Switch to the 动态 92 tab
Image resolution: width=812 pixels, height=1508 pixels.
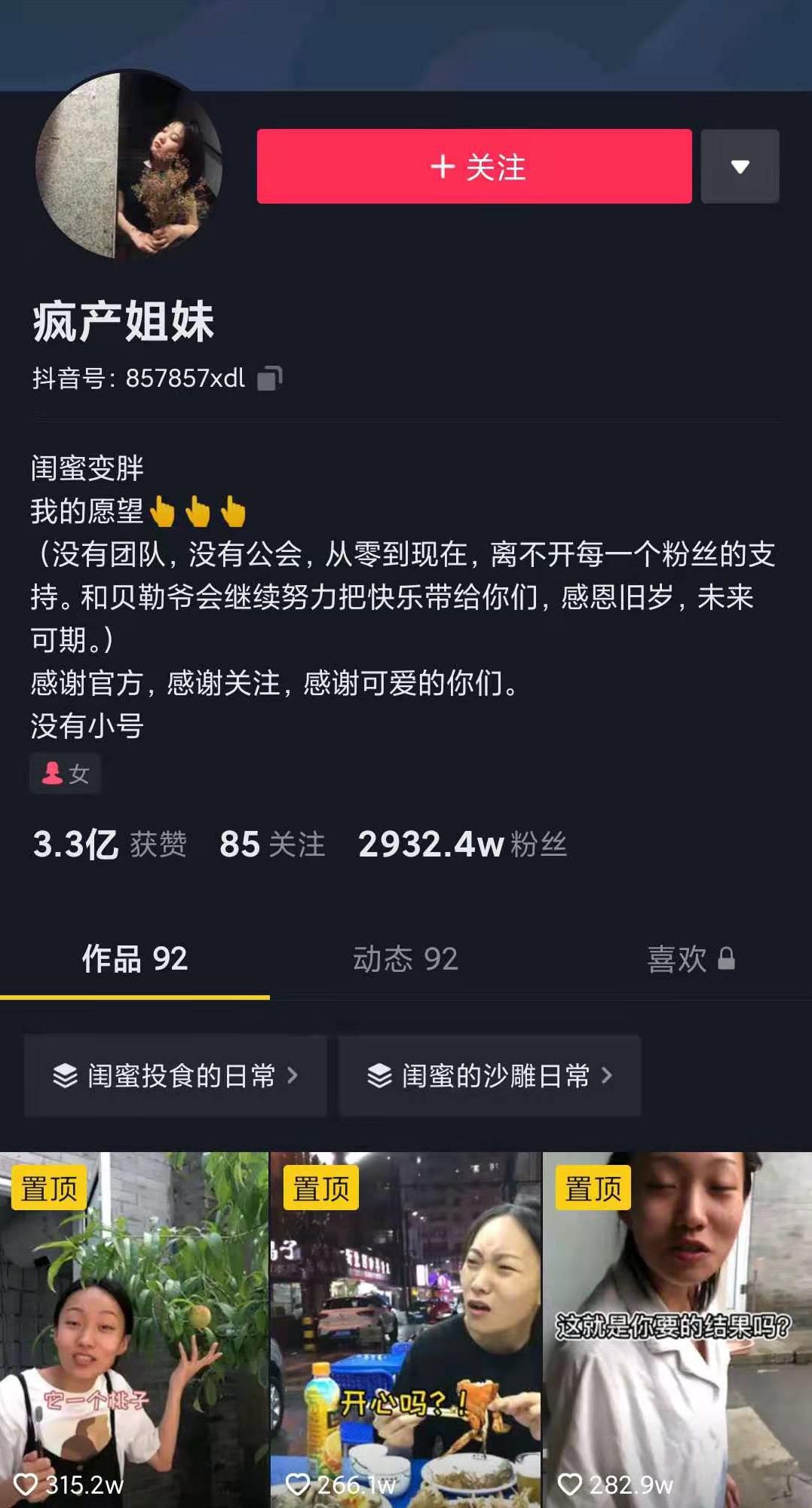click(405, 959)
